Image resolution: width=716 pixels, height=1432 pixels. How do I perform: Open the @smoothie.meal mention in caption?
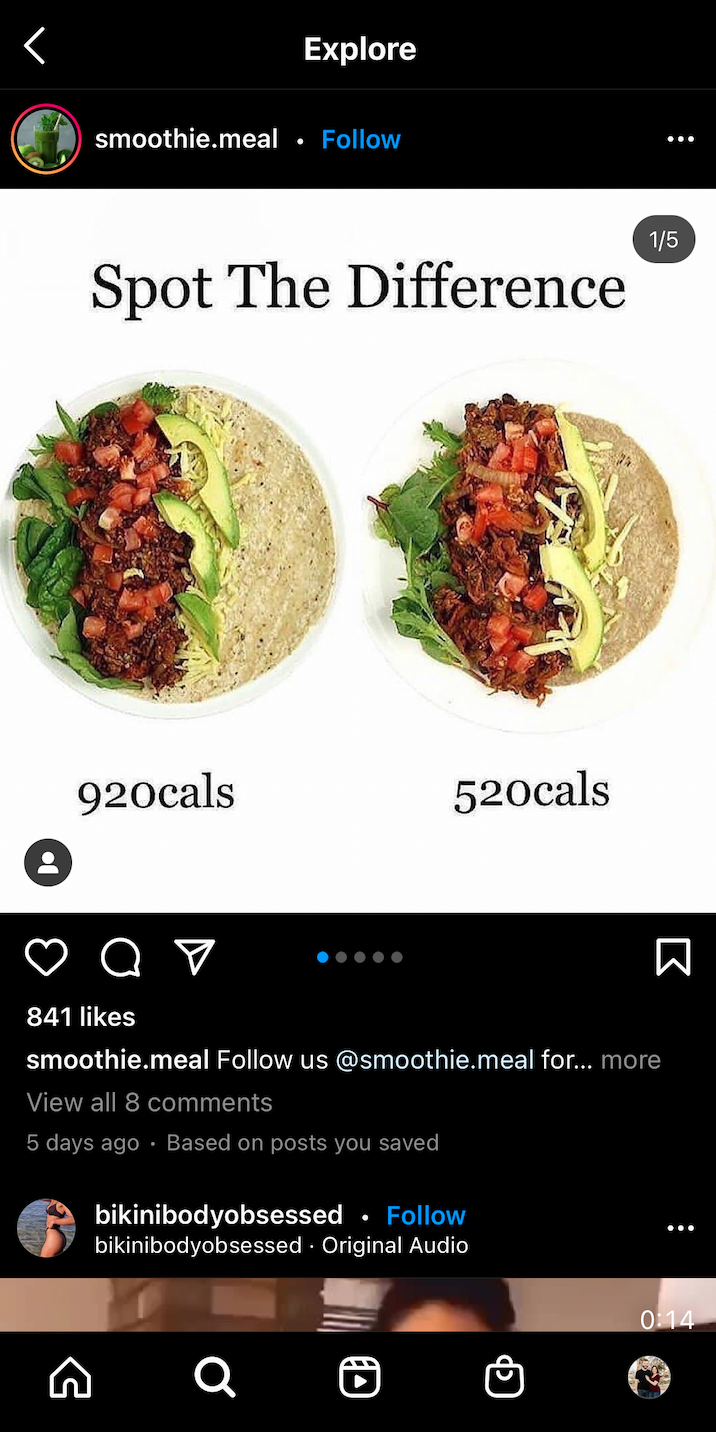coord(434,1059)
